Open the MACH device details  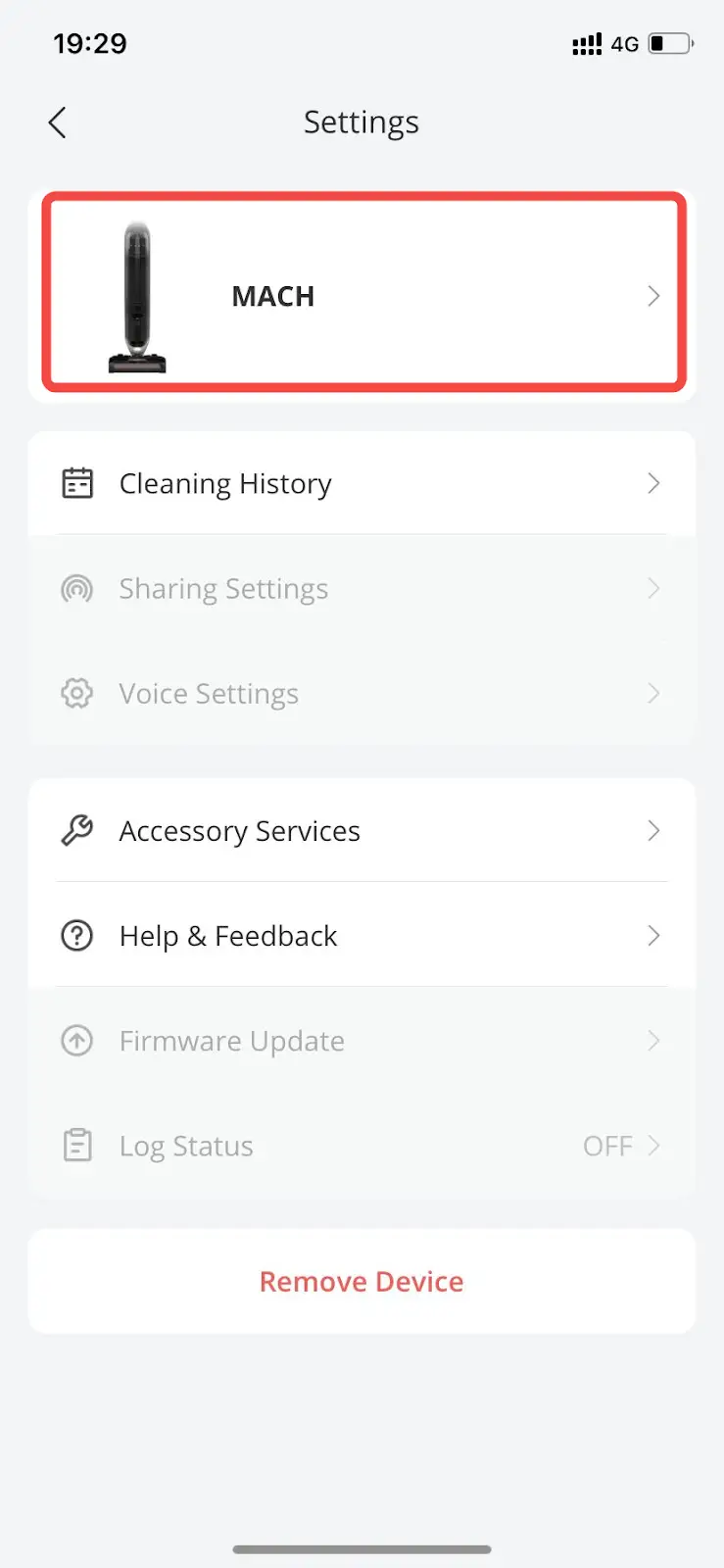362,294
